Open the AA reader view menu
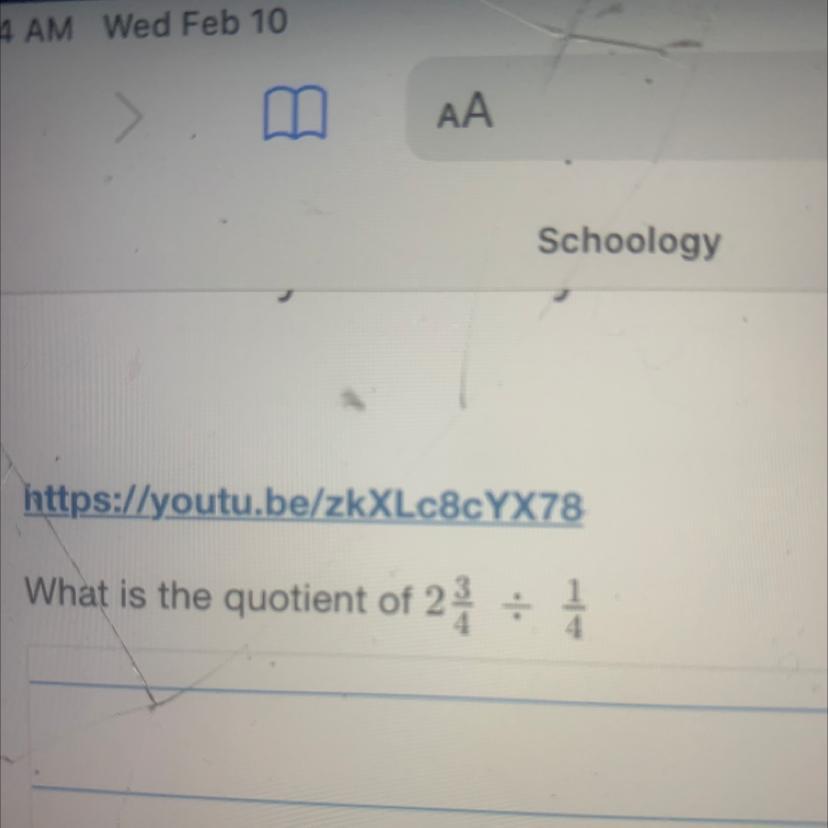The image size is (828, 828). pyautogui.click(x=465, y=113)
